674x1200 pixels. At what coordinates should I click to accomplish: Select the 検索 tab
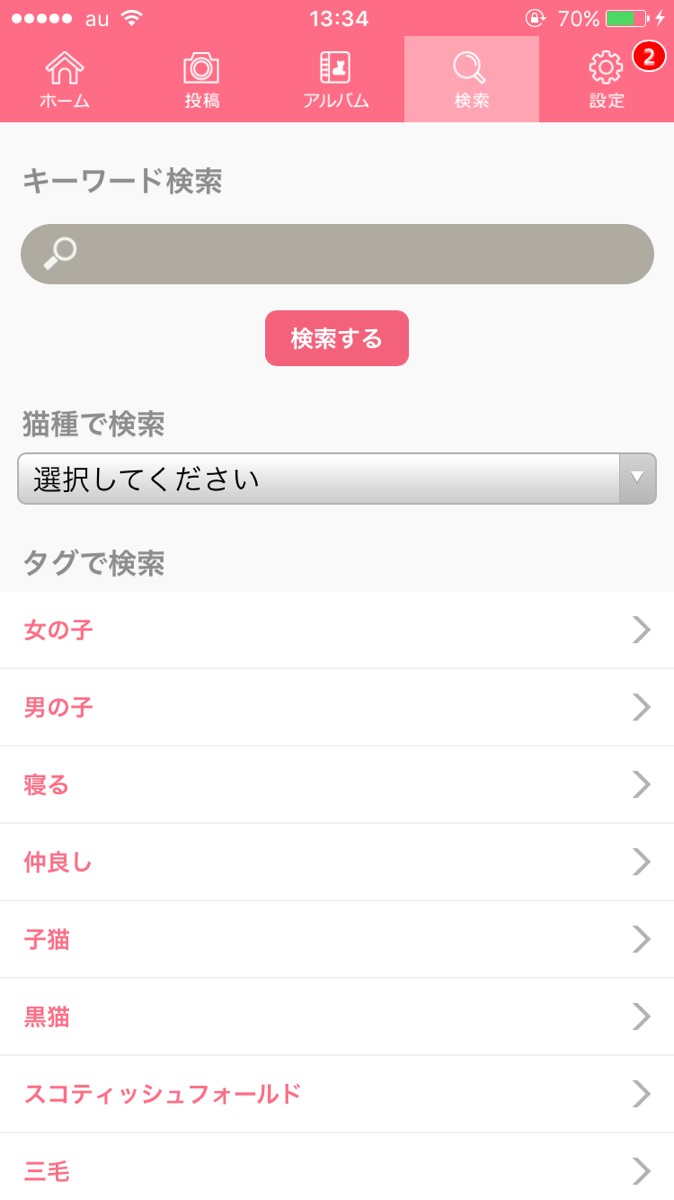(x=471, y=80)
